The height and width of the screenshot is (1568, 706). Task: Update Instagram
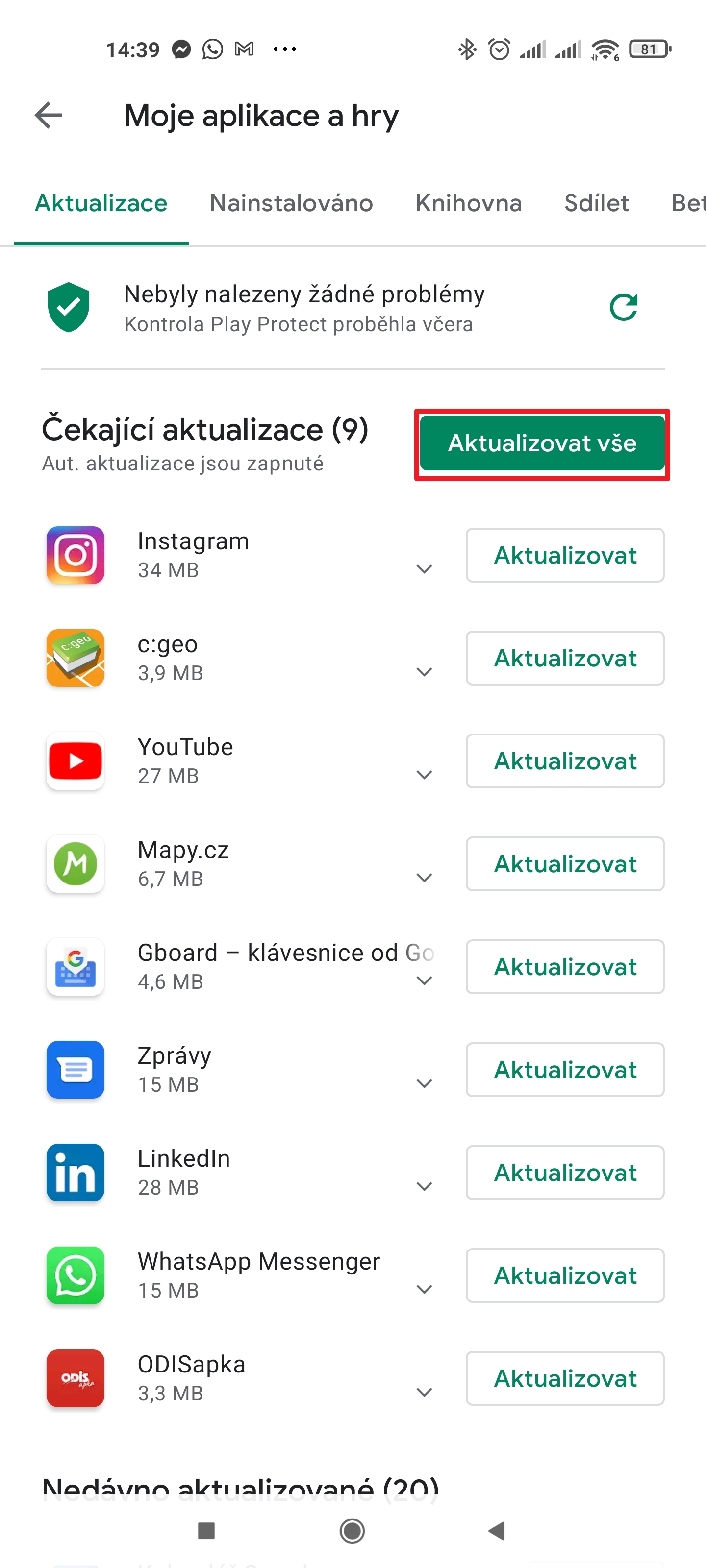pyautogui.click(x=565, y=555)
